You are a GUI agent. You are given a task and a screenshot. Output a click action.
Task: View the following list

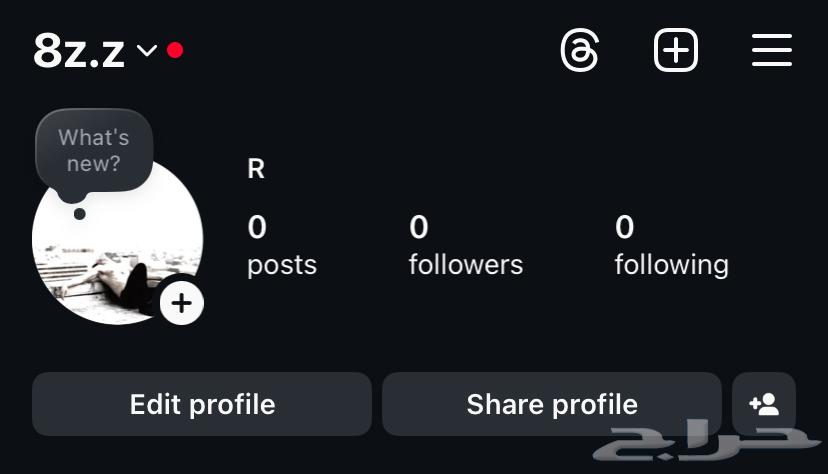(x=671, y=246)
